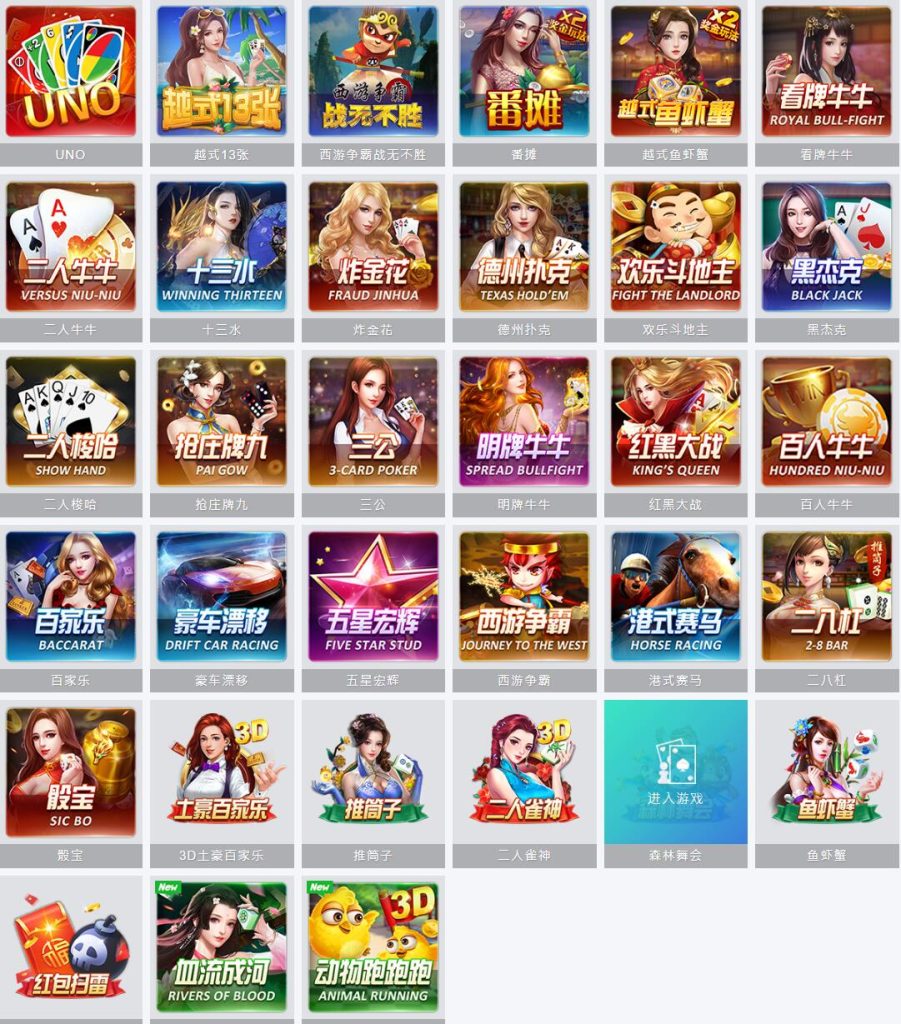Open 看牌牛牛 Royal Bull-Fight

tap(827, 71)
